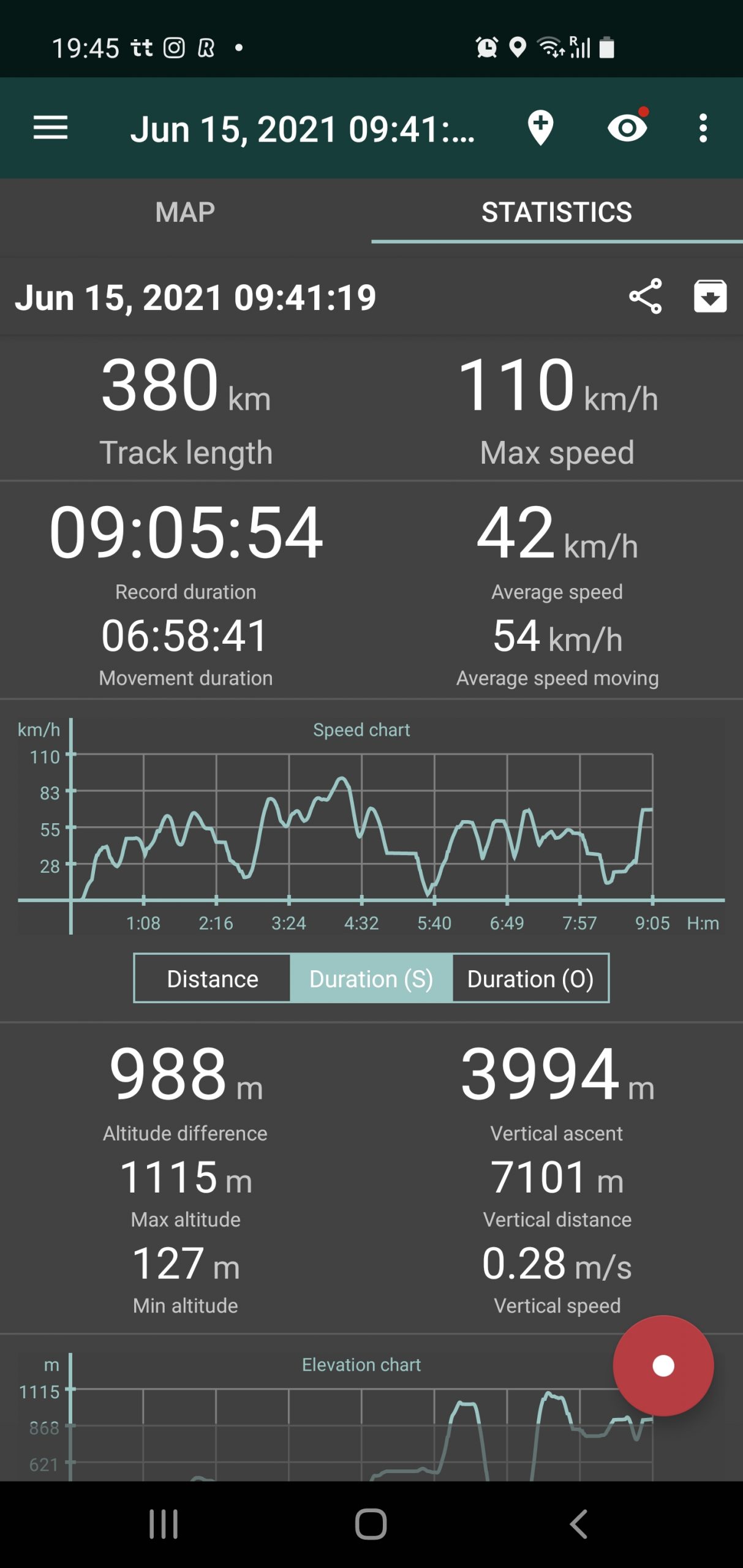Image resolution: width=743 pixels, height=1568 pixels.
Task: Share this recorded track
Action: (x=646, y=296)
